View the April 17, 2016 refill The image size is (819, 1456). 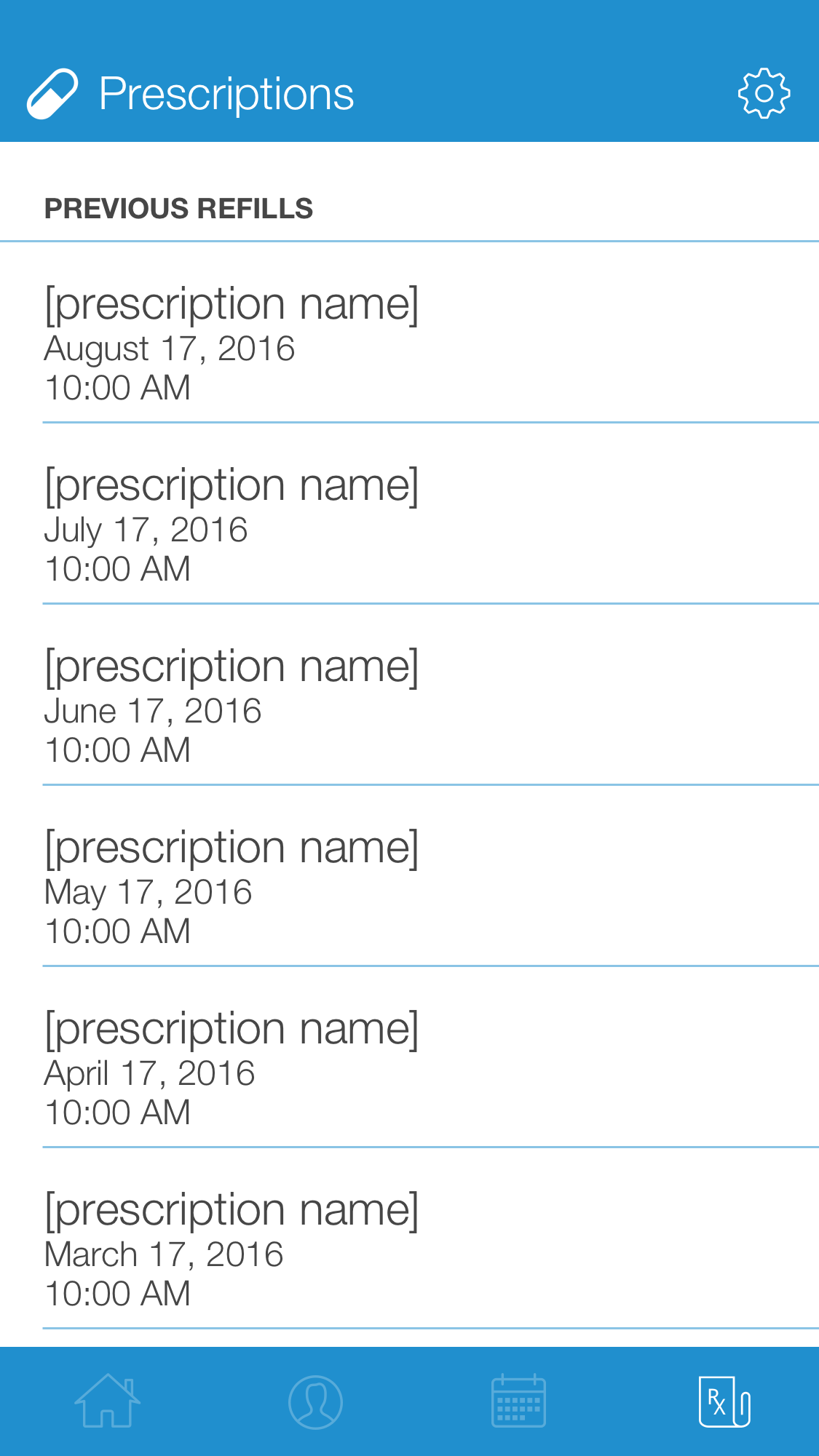pos(408,1068)
